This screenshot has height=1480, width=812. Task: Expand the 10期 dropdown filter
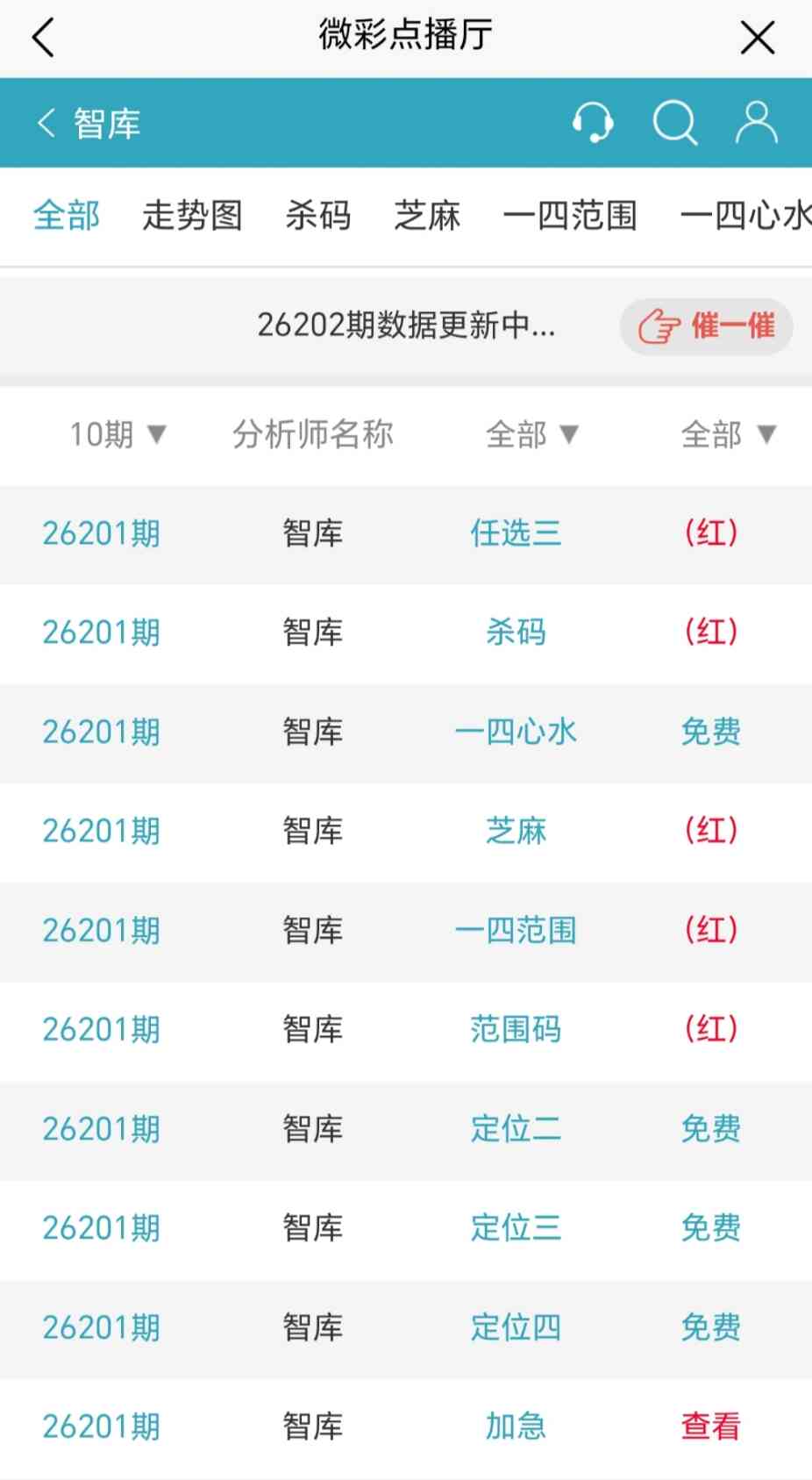pyautogui.click(x=118, y=434)
